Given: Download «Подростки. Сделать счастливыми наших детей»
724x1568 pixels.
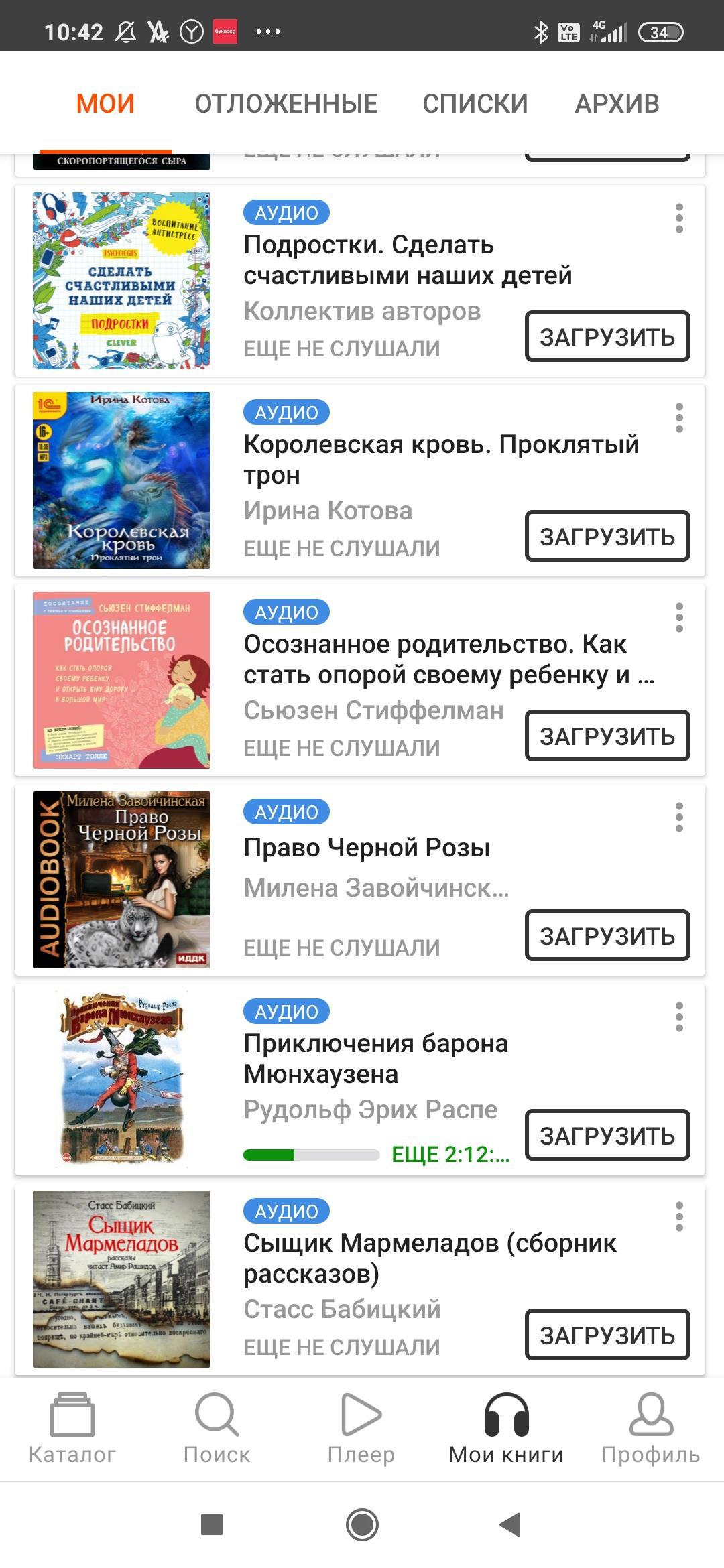Looking at the screenshot, I should pos(607,336).
